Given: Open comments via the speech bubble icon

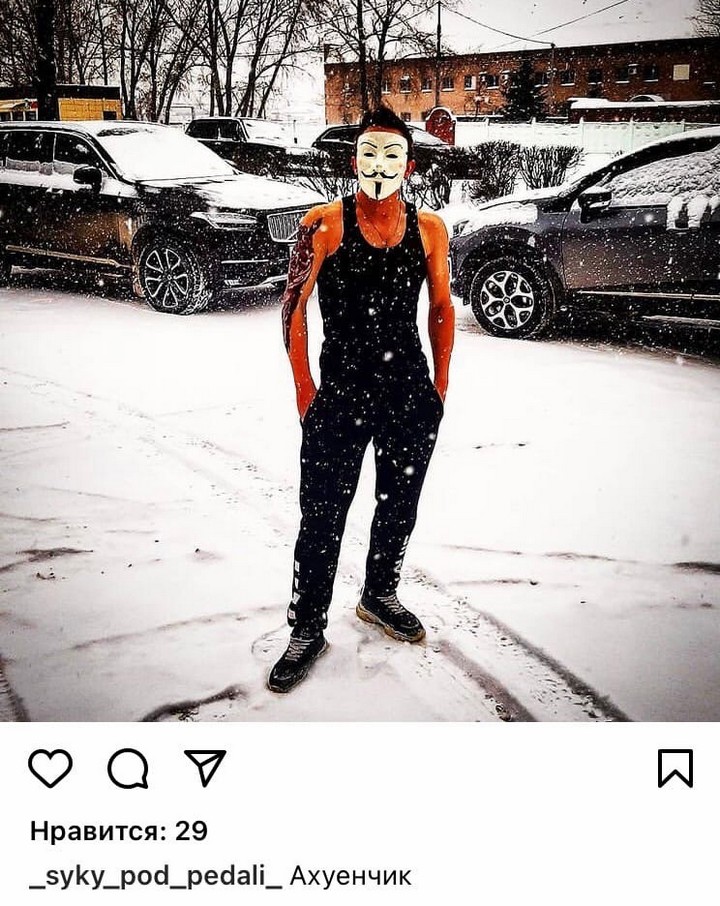Looking at the screenshot, I should tap(128, 768).
